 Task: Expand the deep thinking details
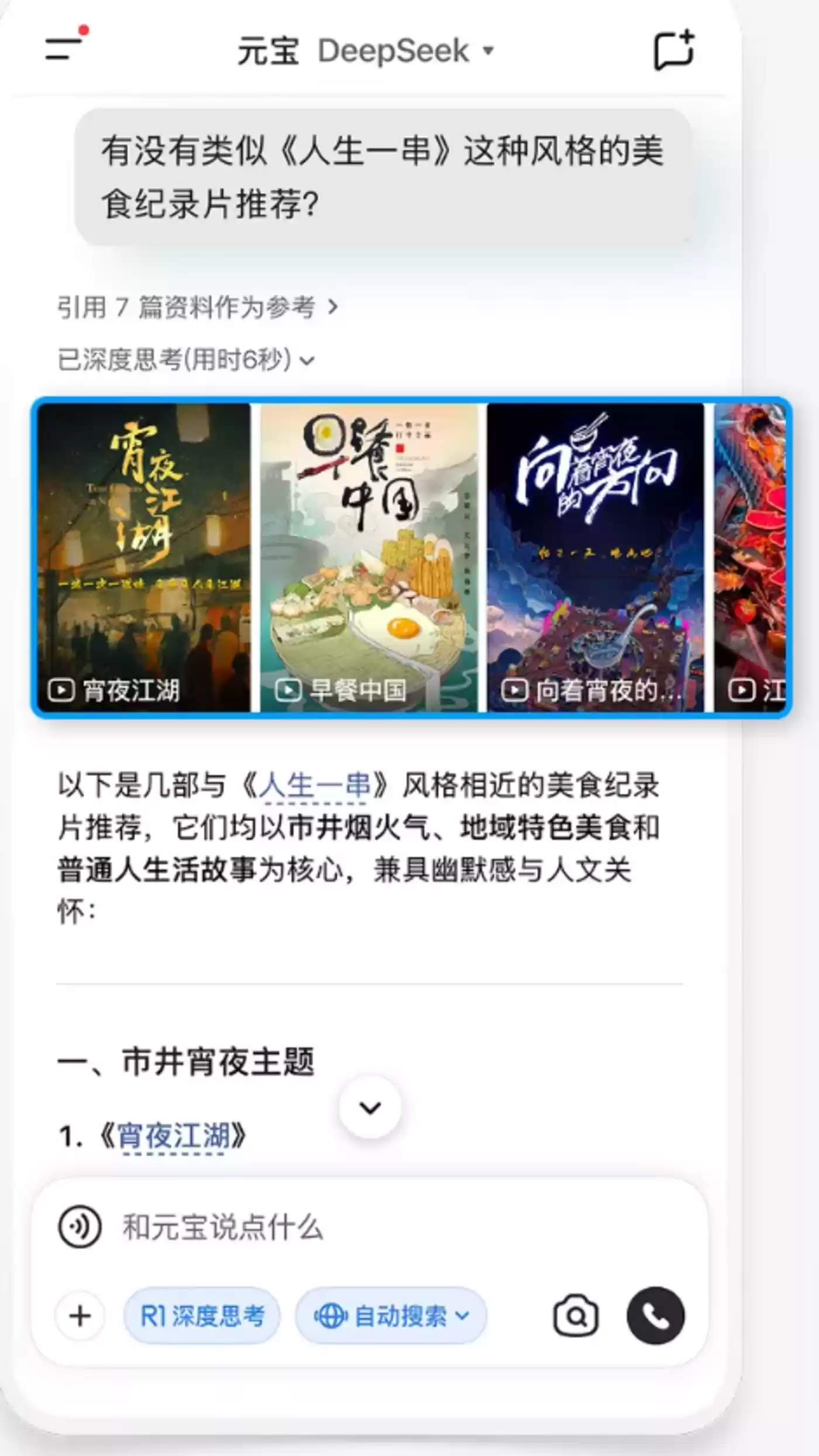pyautogui.click(x=185, y=359)
